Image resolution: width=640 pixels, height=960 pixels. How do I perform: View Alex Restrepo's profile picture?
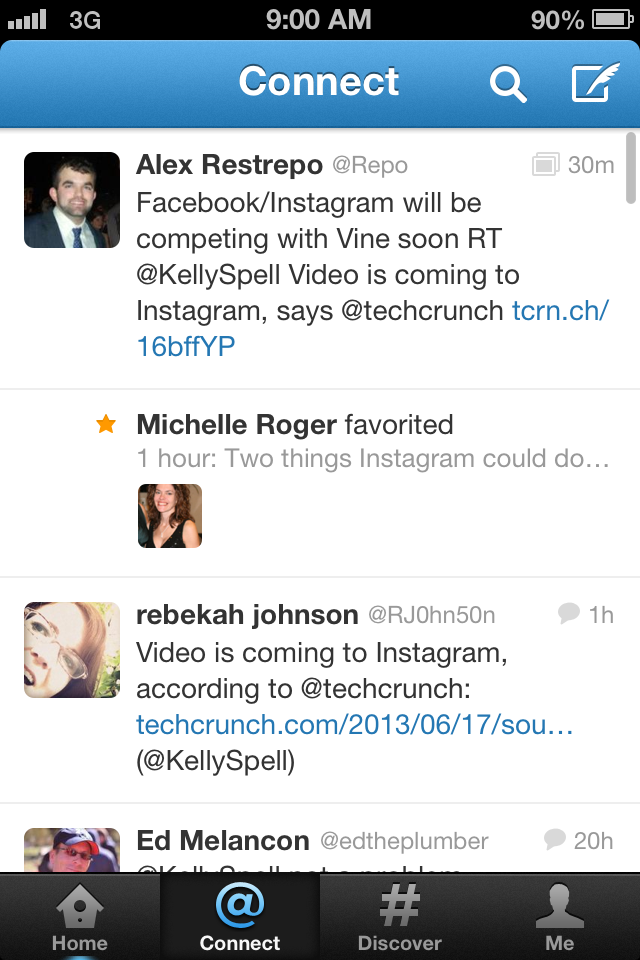point(72,200)
